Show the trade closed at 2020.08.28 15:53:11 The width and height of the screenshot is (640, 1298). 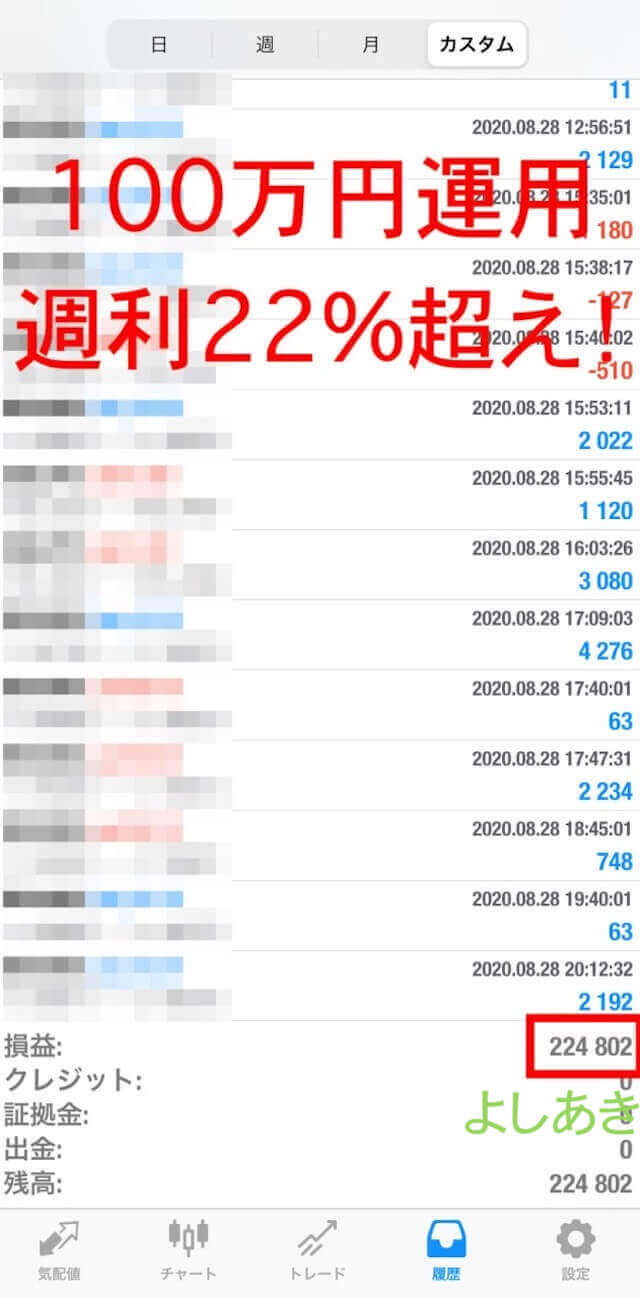click(320, 425)
